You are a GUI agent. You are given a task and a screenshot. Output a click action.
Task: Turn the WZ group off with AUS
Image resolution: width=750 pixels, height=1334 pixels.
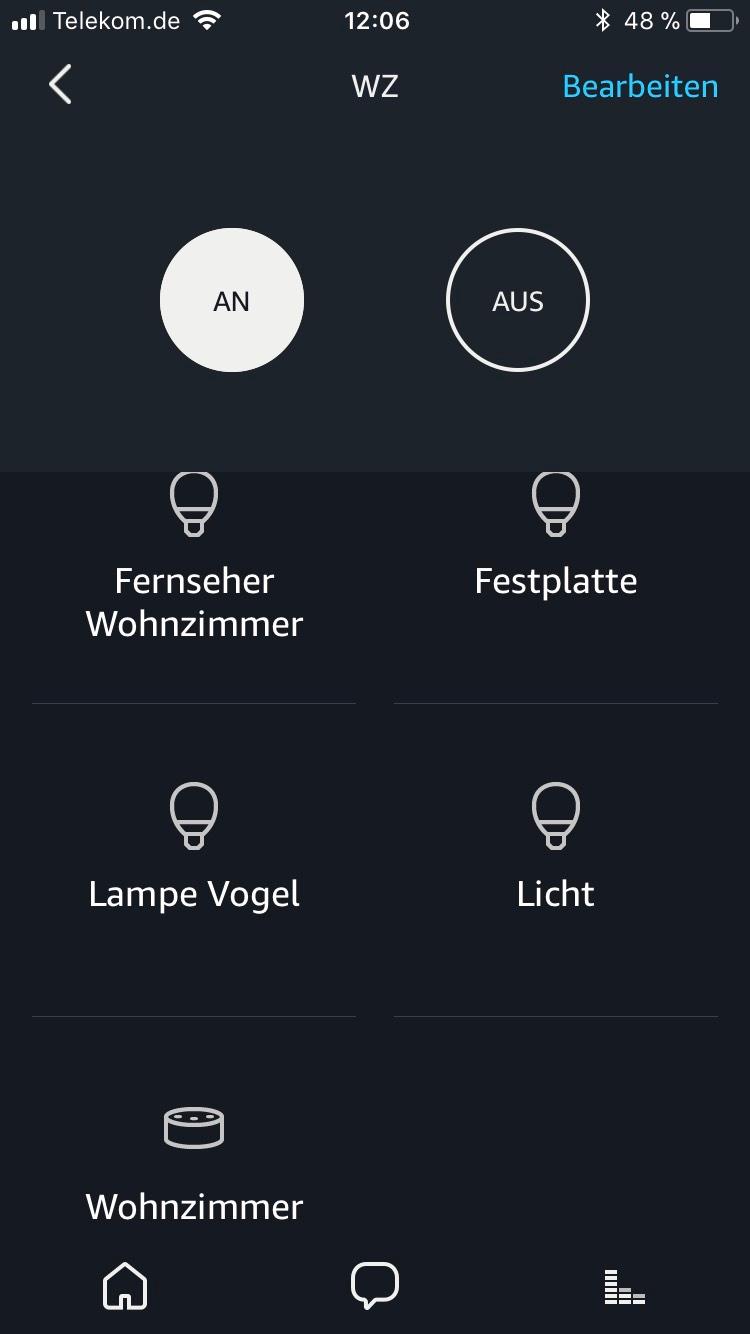click(518, 300)
